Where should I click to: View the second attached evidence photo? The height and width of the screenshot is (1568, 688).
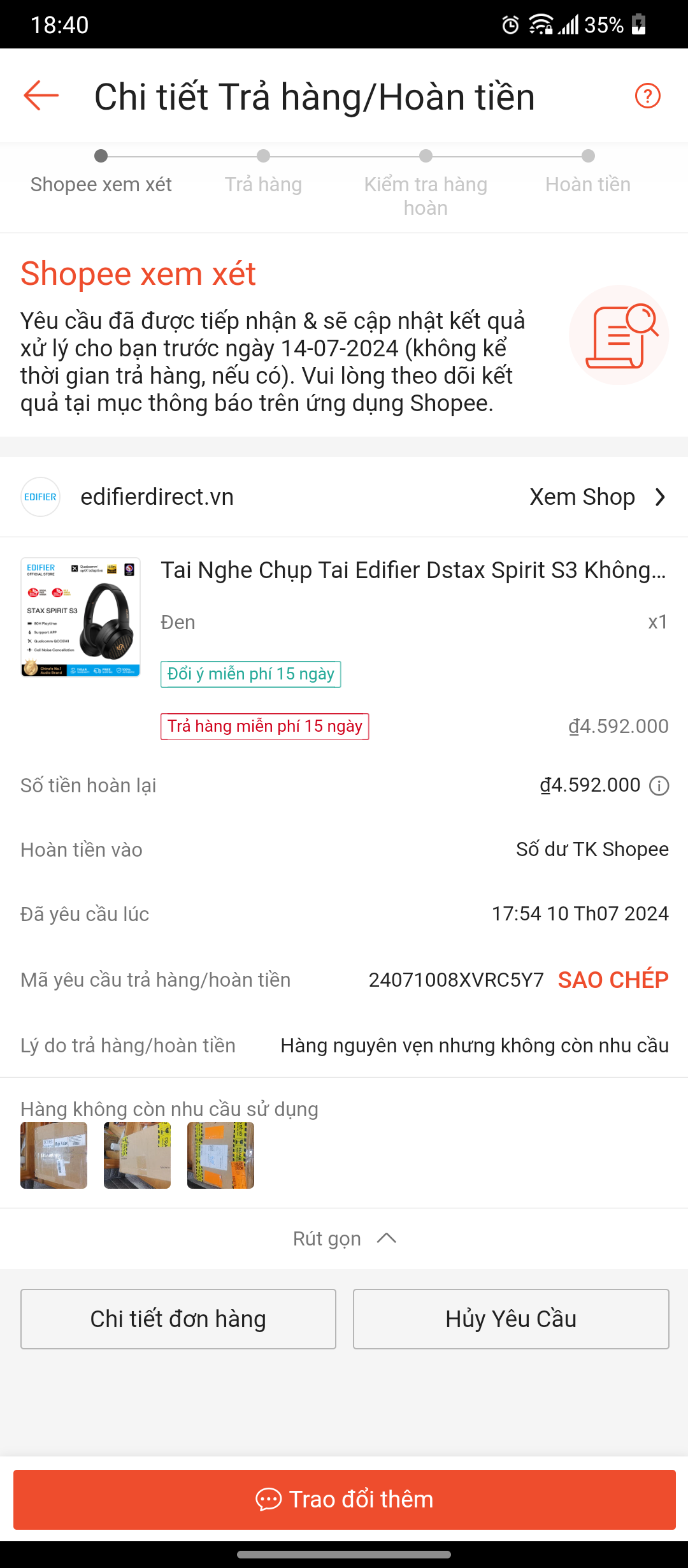(x=137, y=1155)
